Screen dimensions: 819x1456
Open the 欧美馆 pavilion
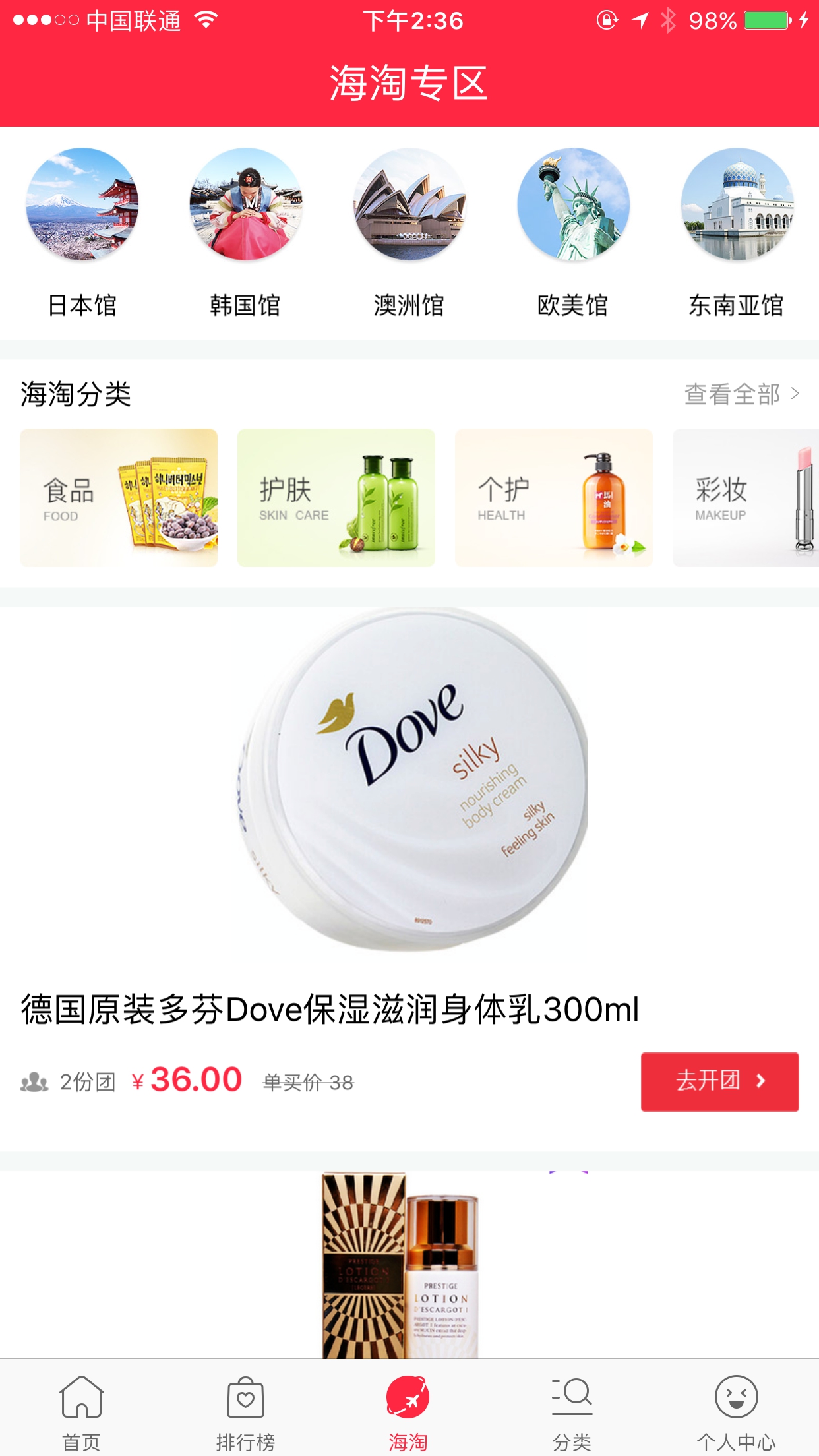click(x=572, y=231)
